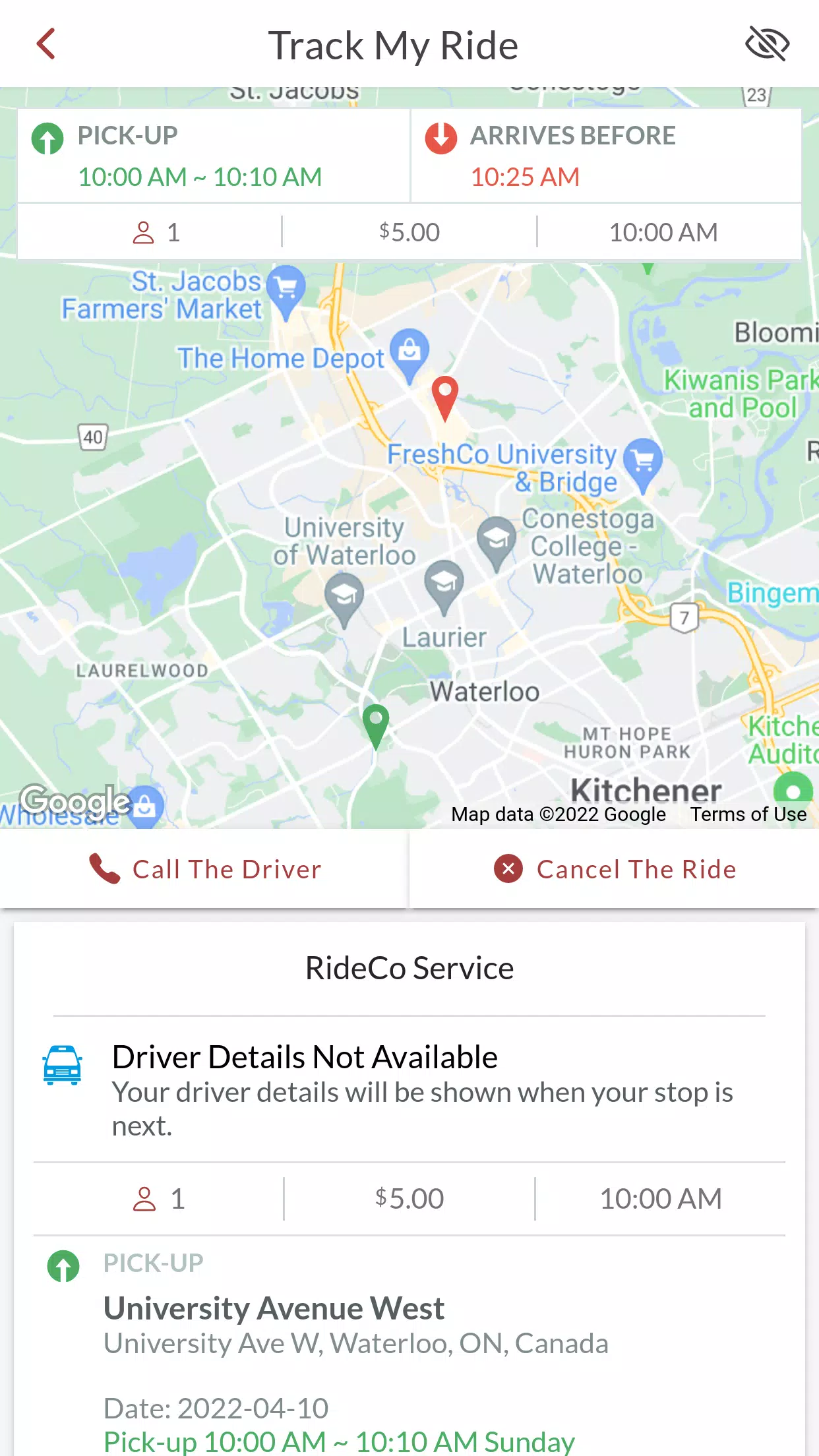
Task: Go back from Track My Ride
Action: tap(46, 44)
